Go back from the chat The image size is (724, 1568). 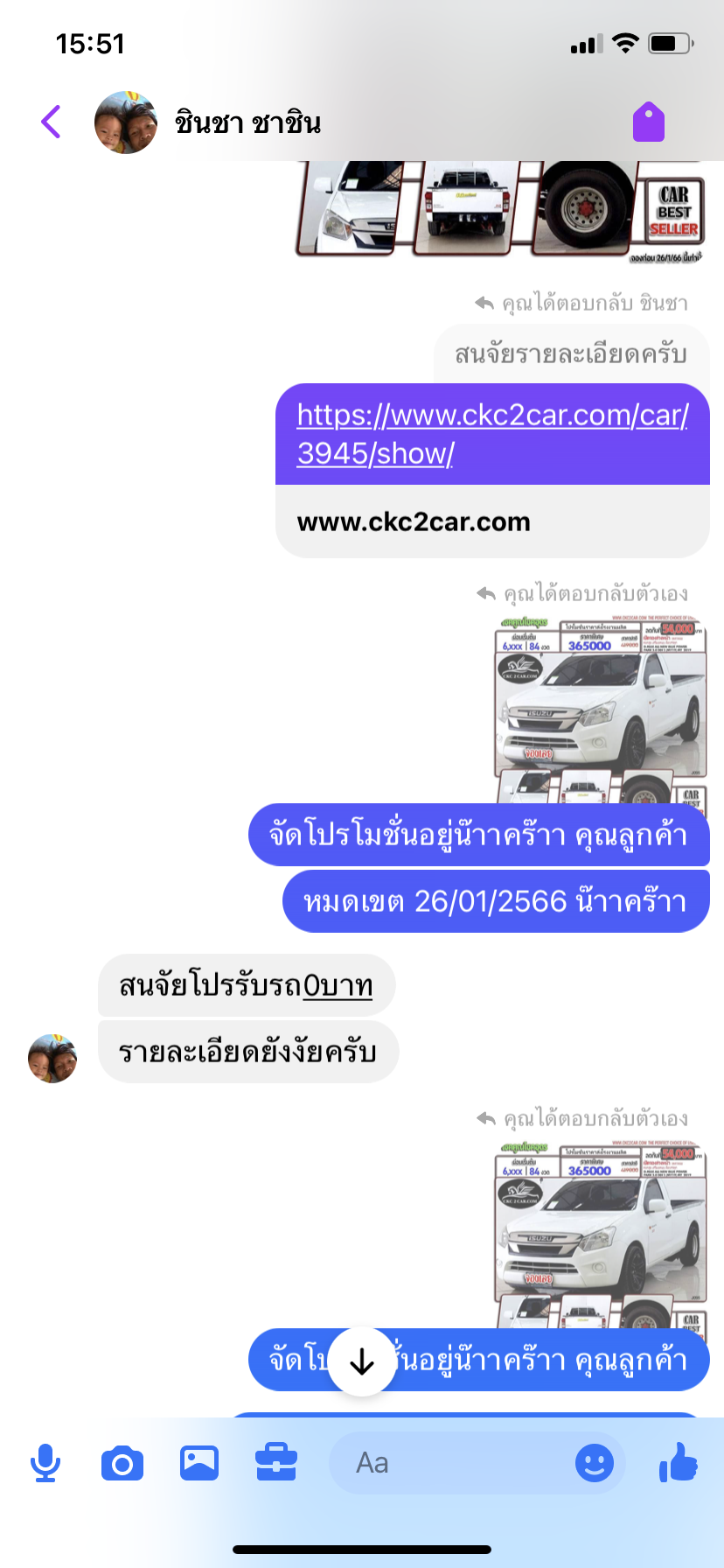point(51,122)
